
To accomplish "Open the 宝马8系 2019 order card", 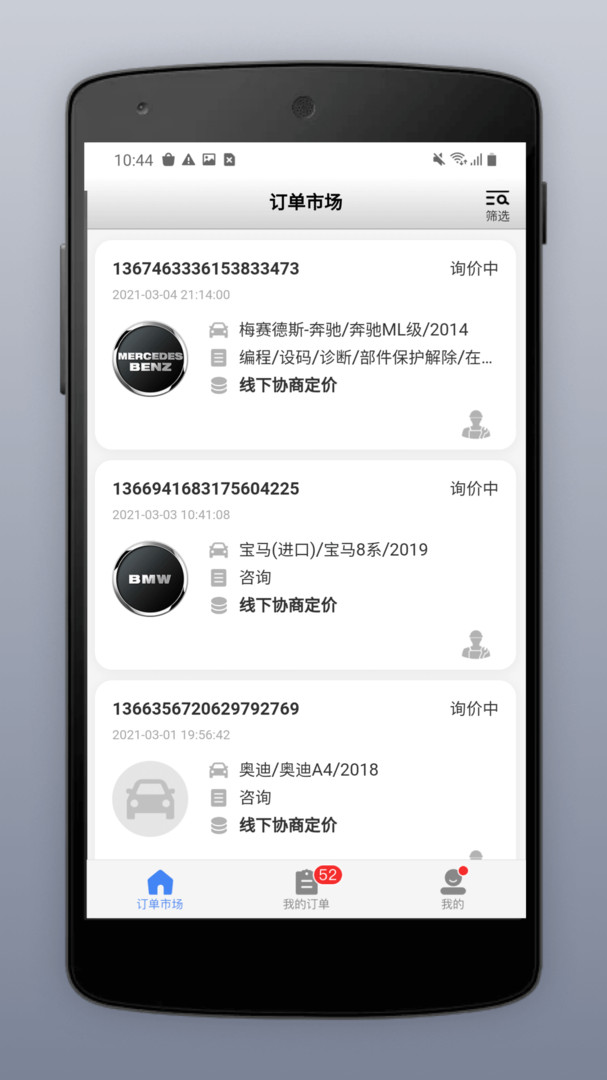I will 305,565.
